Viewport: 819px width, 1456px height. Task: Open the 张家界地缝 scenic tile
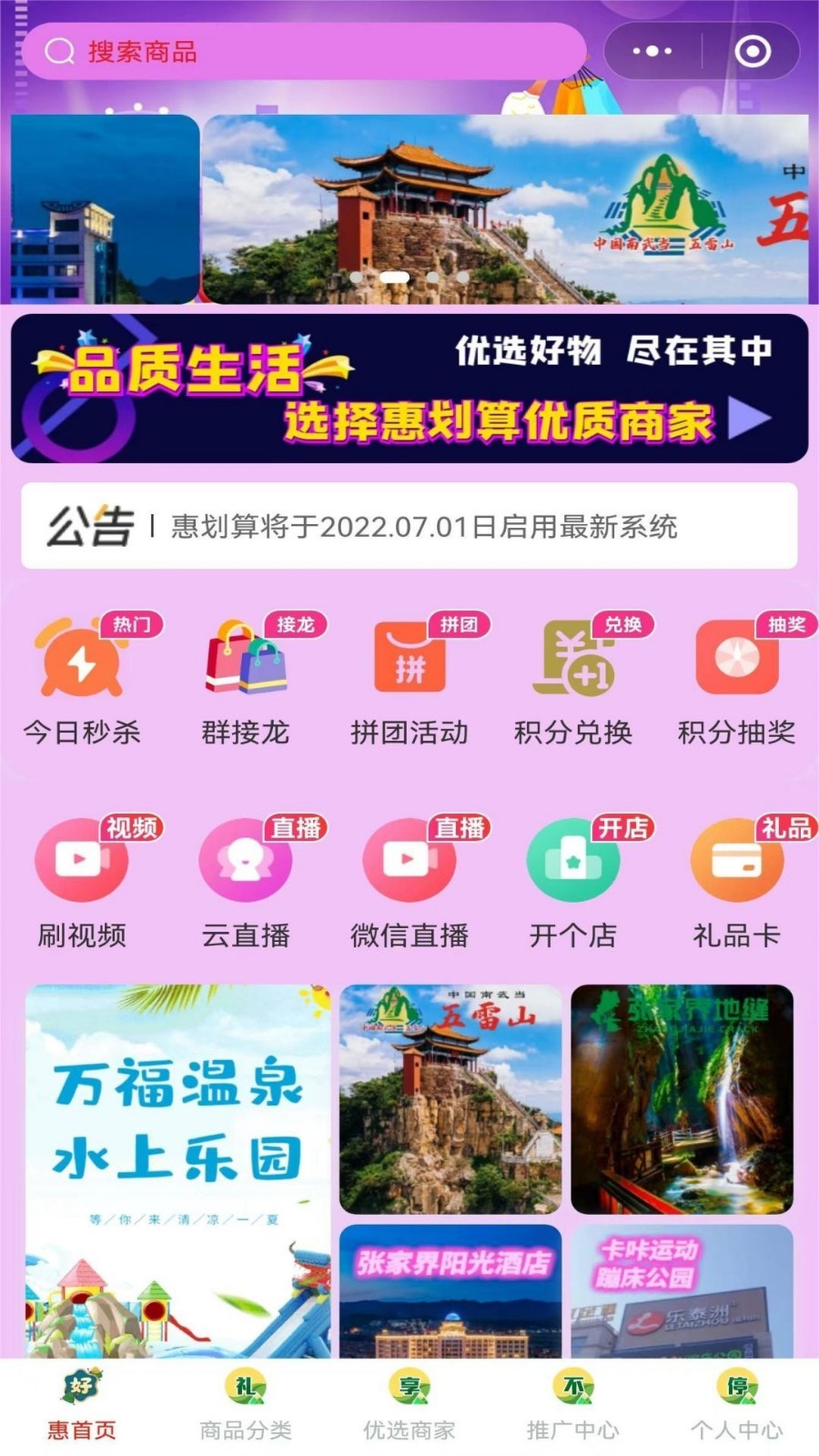pyautogui.click(x=682, y=1099)
